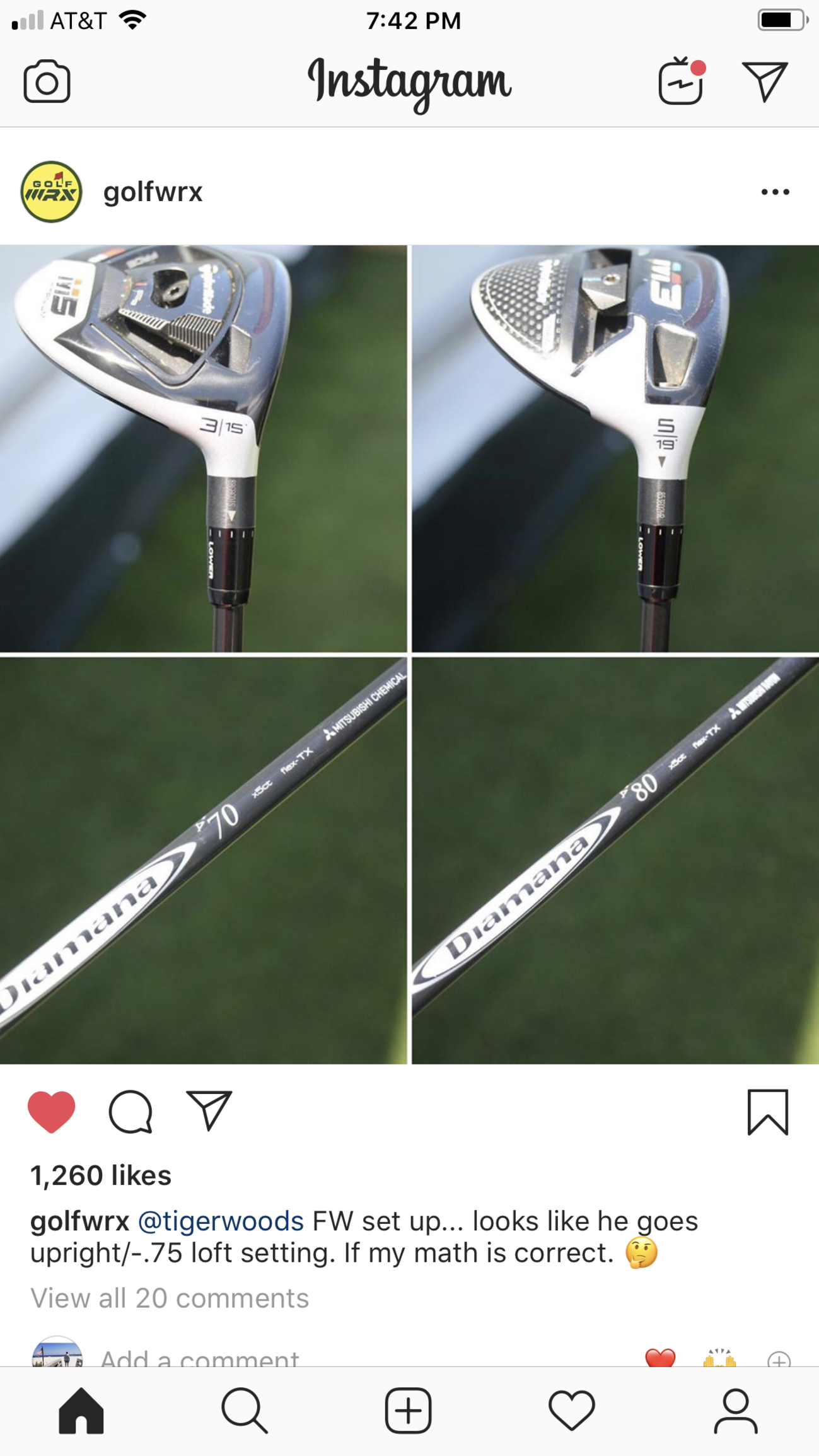Open direct messages paper plane
The image size is (819, 1456).
click(764, 82)
